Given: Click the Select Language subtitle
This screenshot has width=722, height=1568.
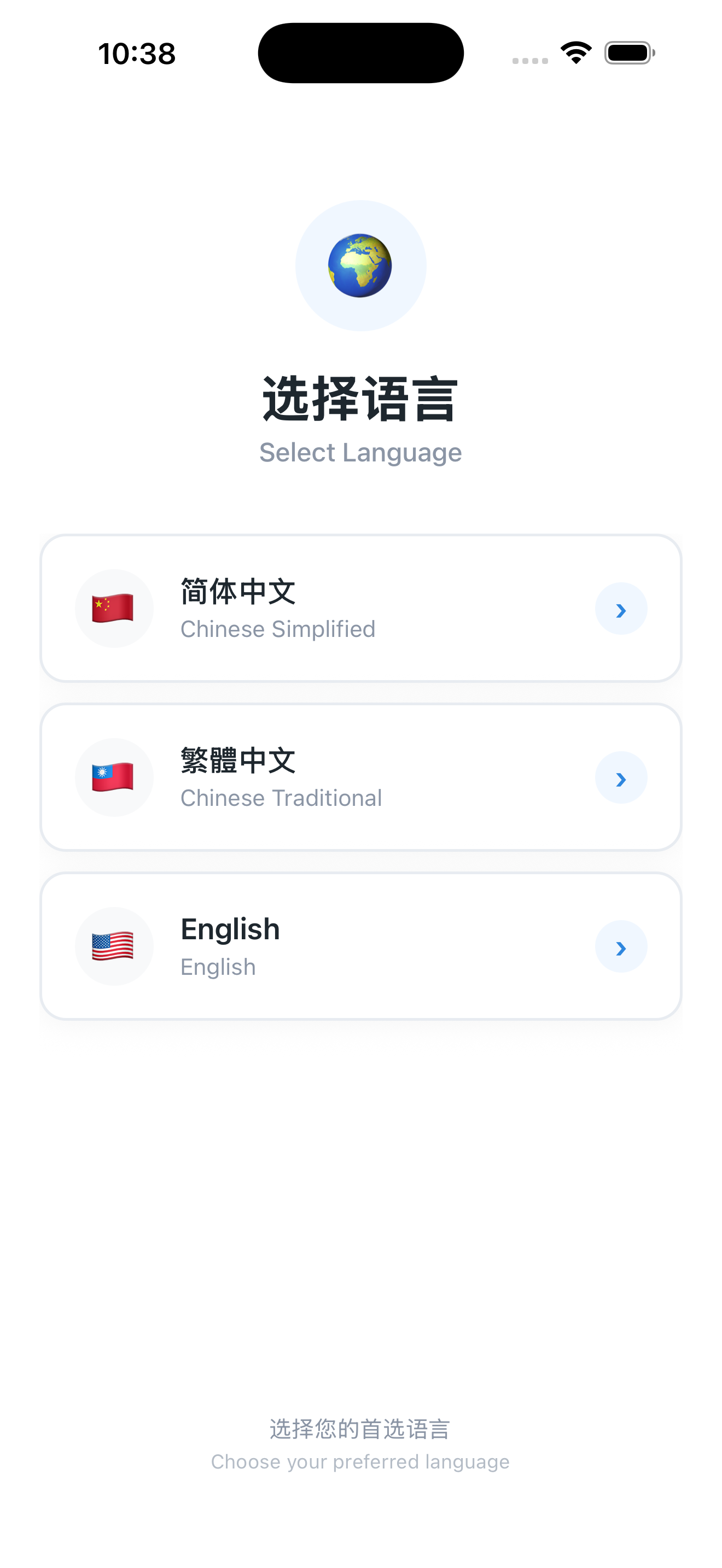Looking at the screenshot, I should pyautogui.click(x=360, y=452).
